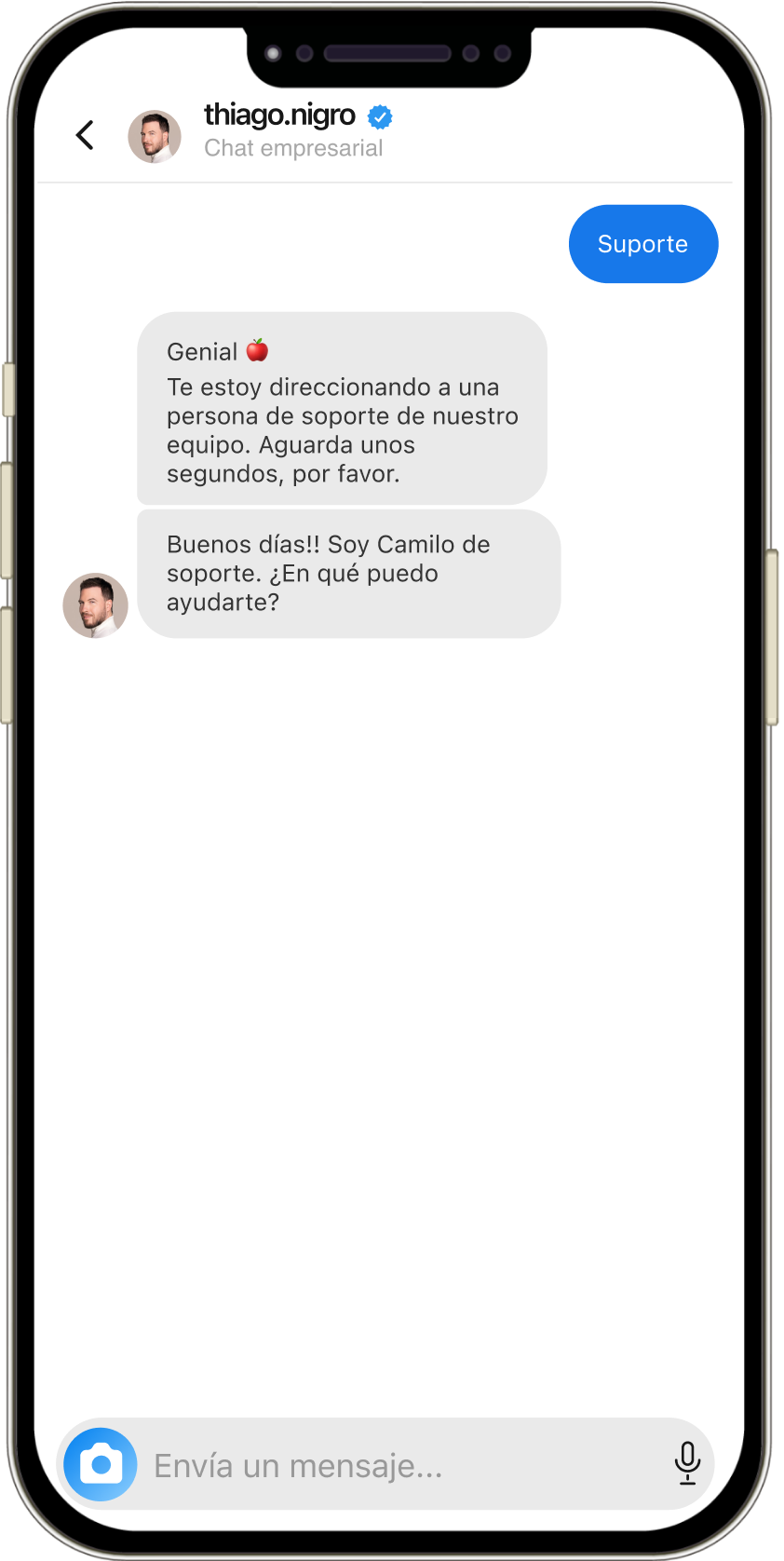This screenshot has width=784, height=1561.
Task: Tap the avatar beside Camilo's message
Action: 95,605
